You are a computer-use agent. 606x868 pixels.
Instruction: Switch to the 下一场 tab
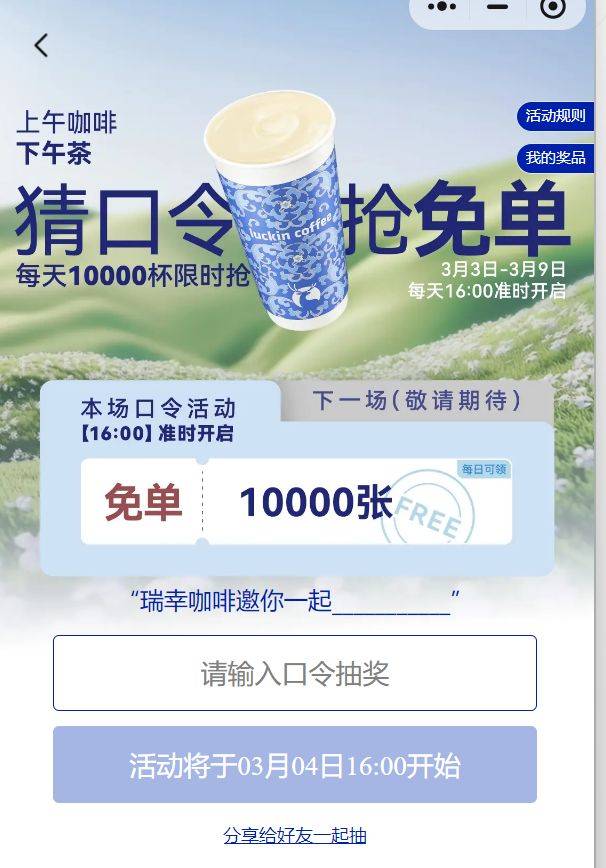point(416,401)
